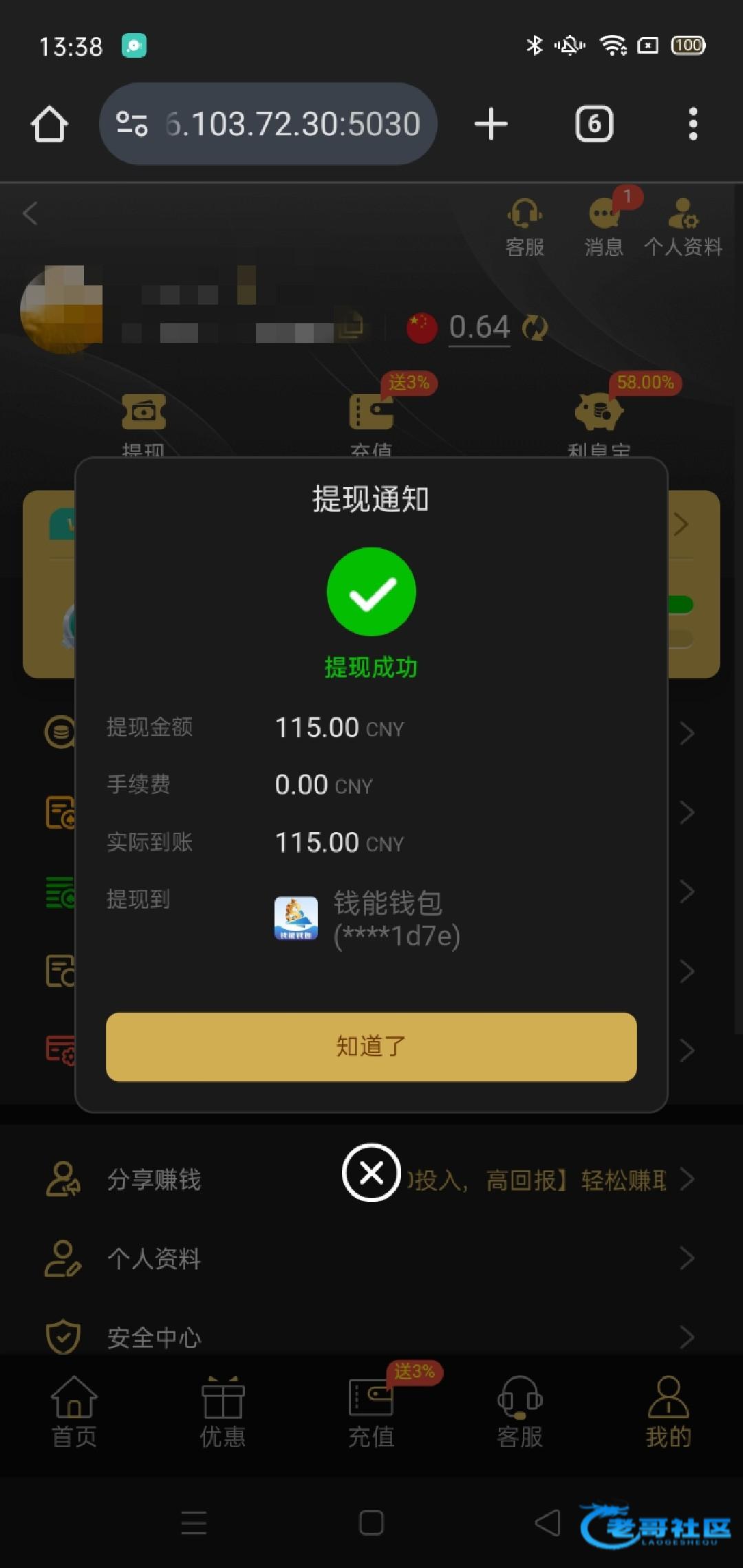
Task: Show the open tabs switcher
Action: point(594,124)
